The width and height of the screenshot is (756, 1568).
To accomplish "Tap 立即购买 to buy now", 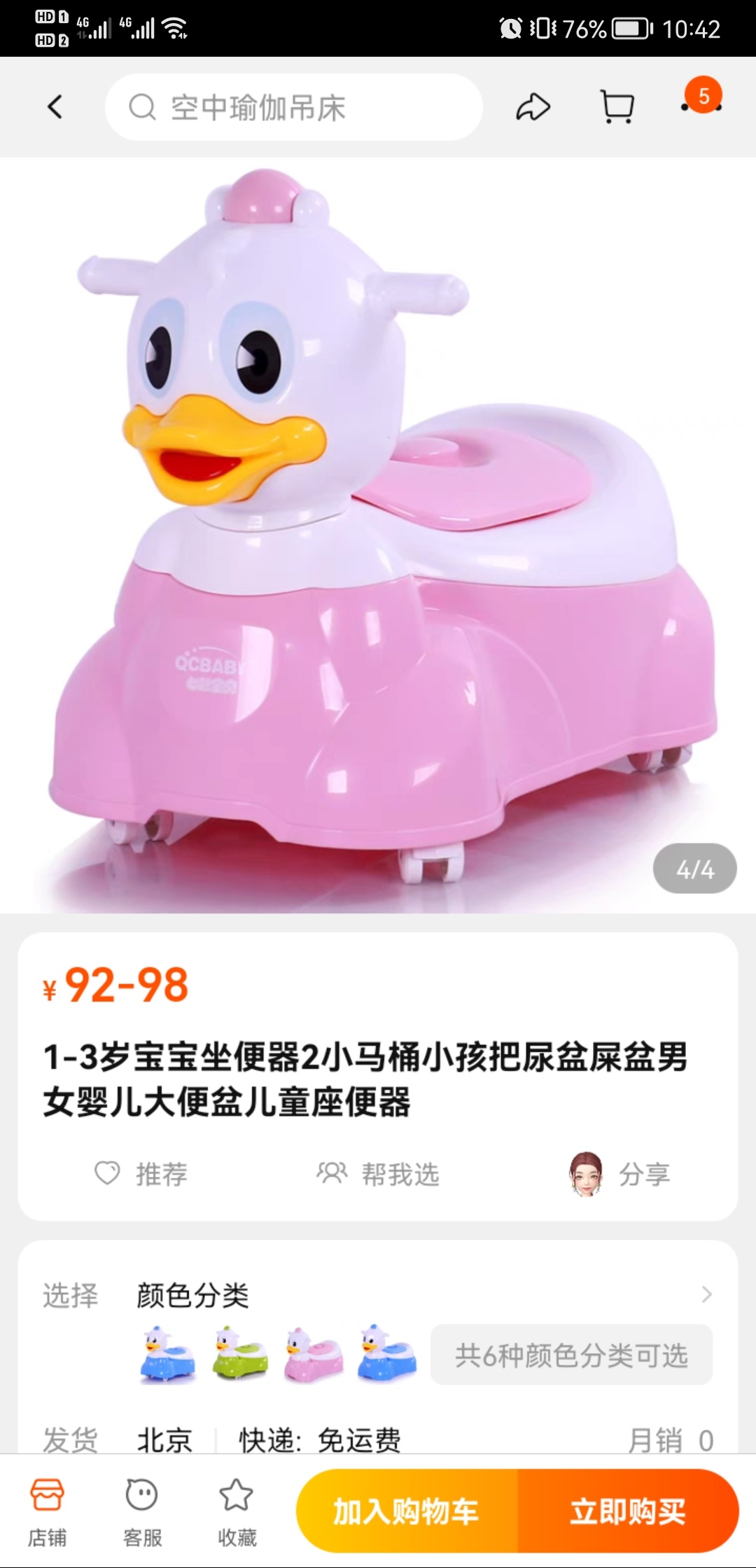I will [x=627, y=1511].
